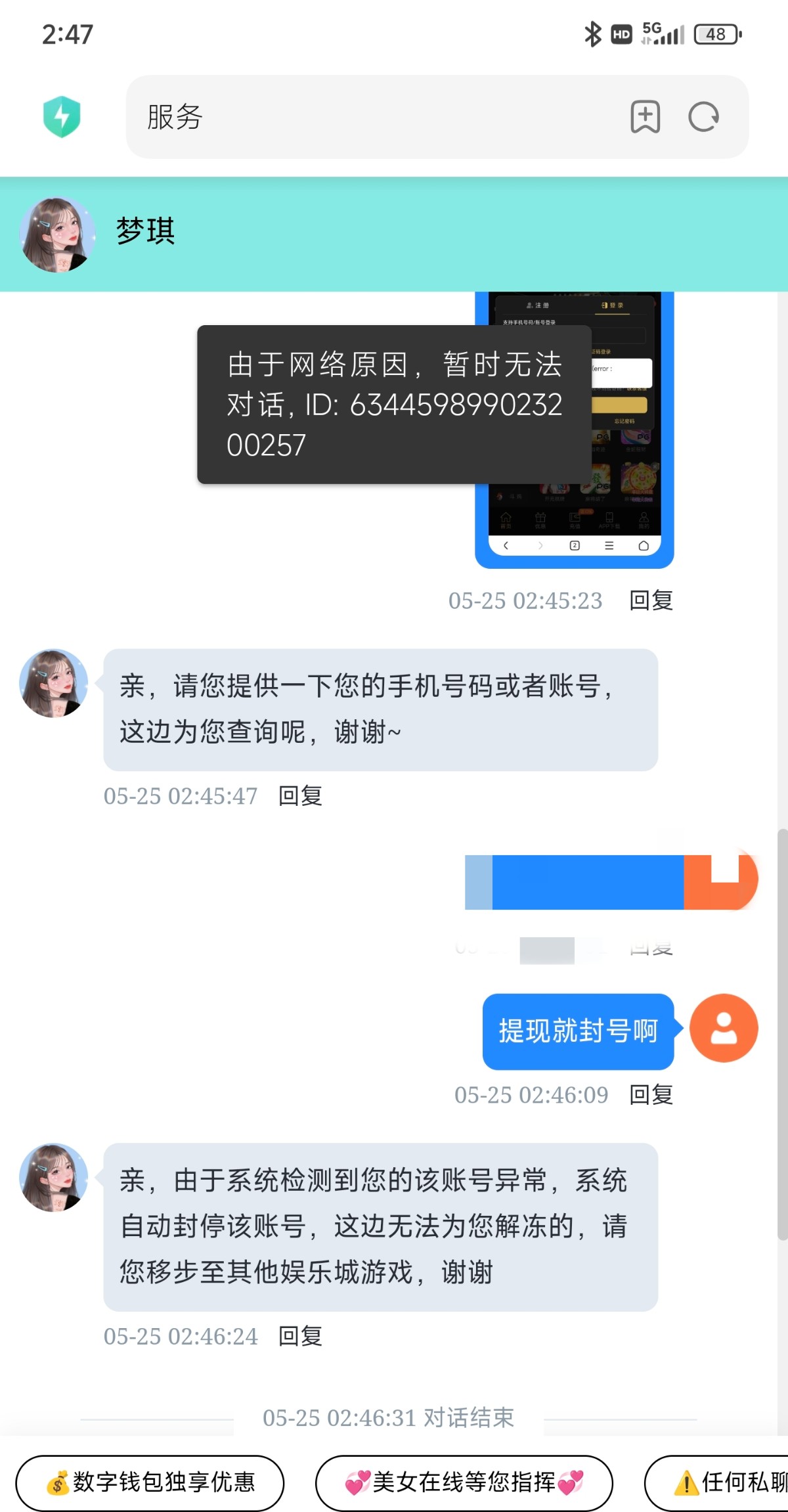Reload the current page
The height and width of the screenshot is (1512, 788).
(703, 117)
